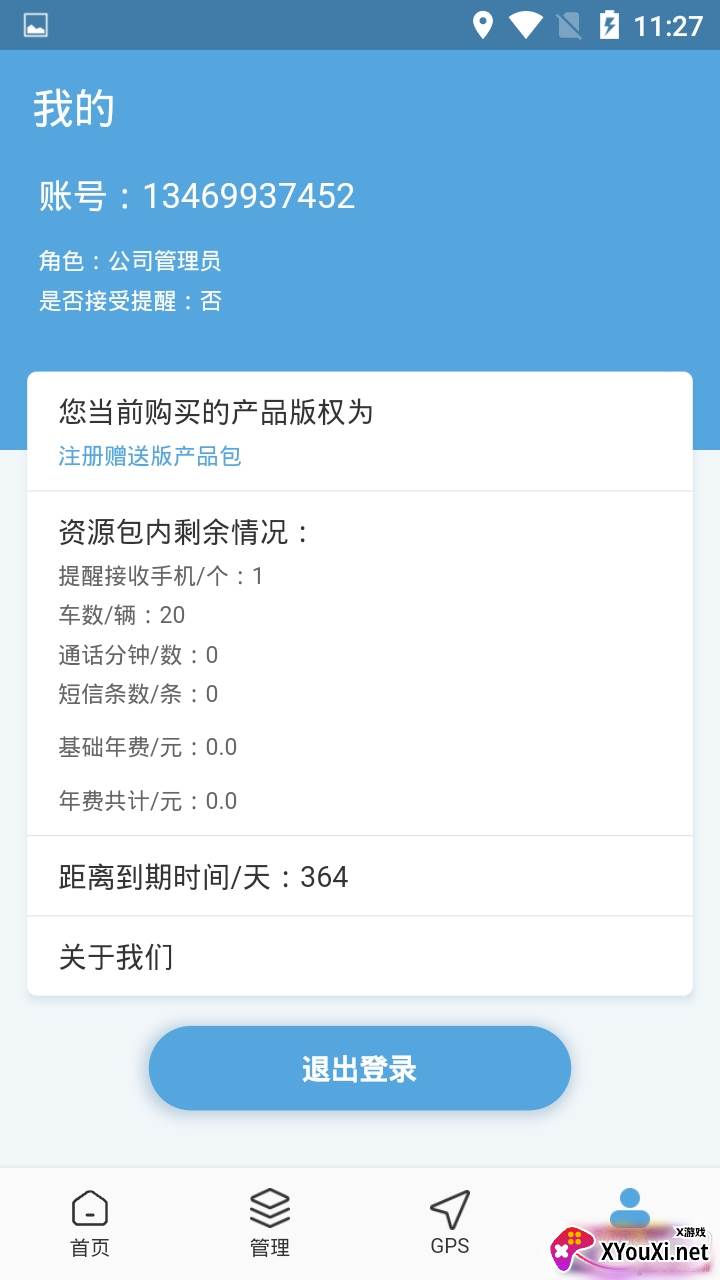Select the GPS tab
The height and width of the screenshot is (1280, 720).
(450, 1223)
